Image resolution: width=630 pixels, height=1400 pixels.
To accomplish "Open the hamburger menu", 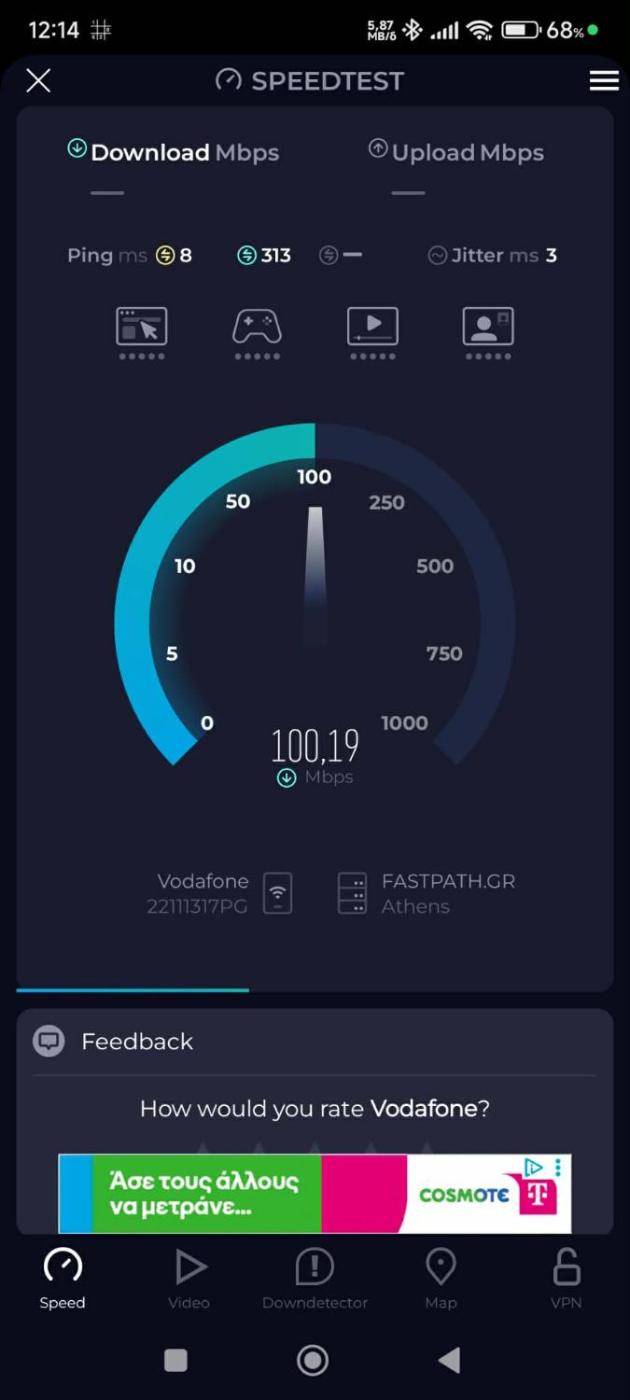I will pyautogui.click(x=604, y=81).
